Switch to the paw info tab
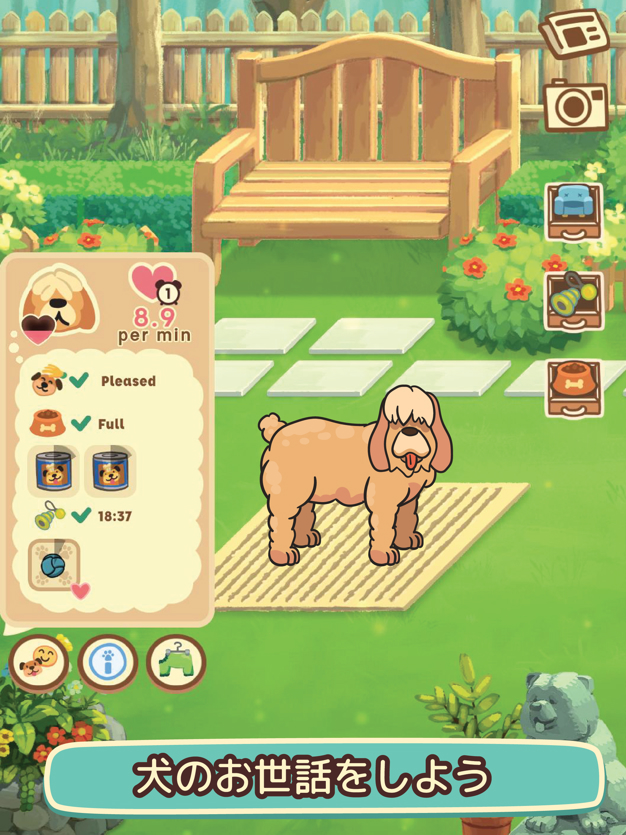The height and width of the screenshot is (835, 626). click(108, 661)
